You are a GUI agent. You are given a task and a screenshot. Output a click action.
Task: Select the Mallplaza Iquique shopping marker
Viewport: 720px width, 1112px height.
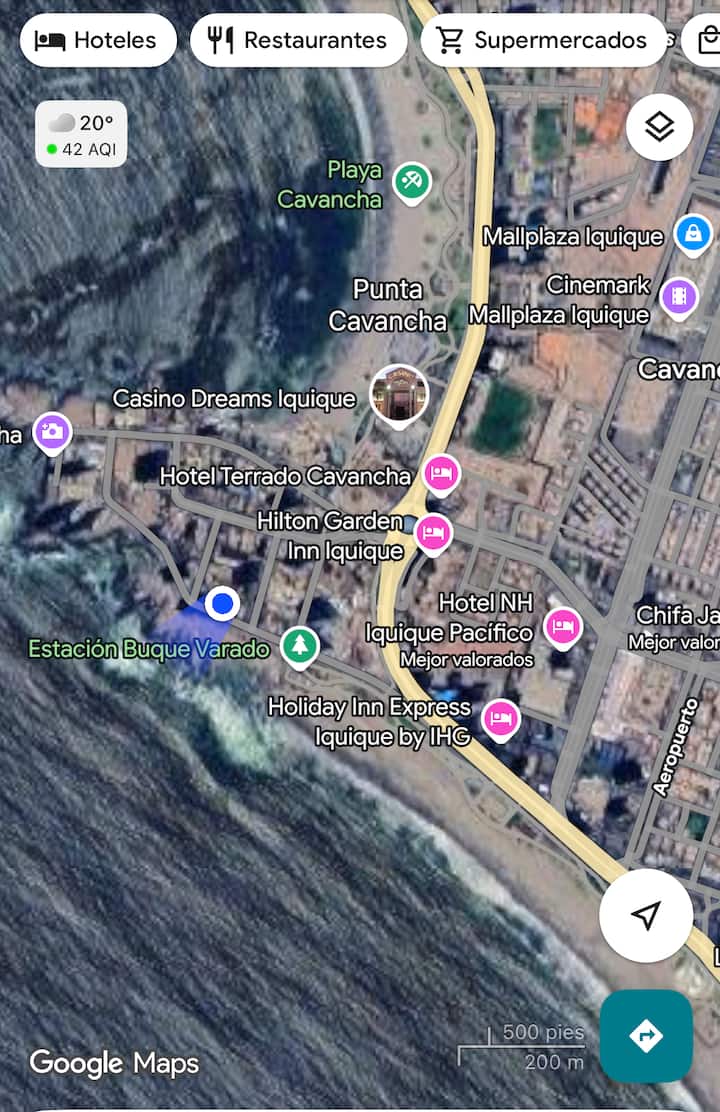[x=692, y=235]
